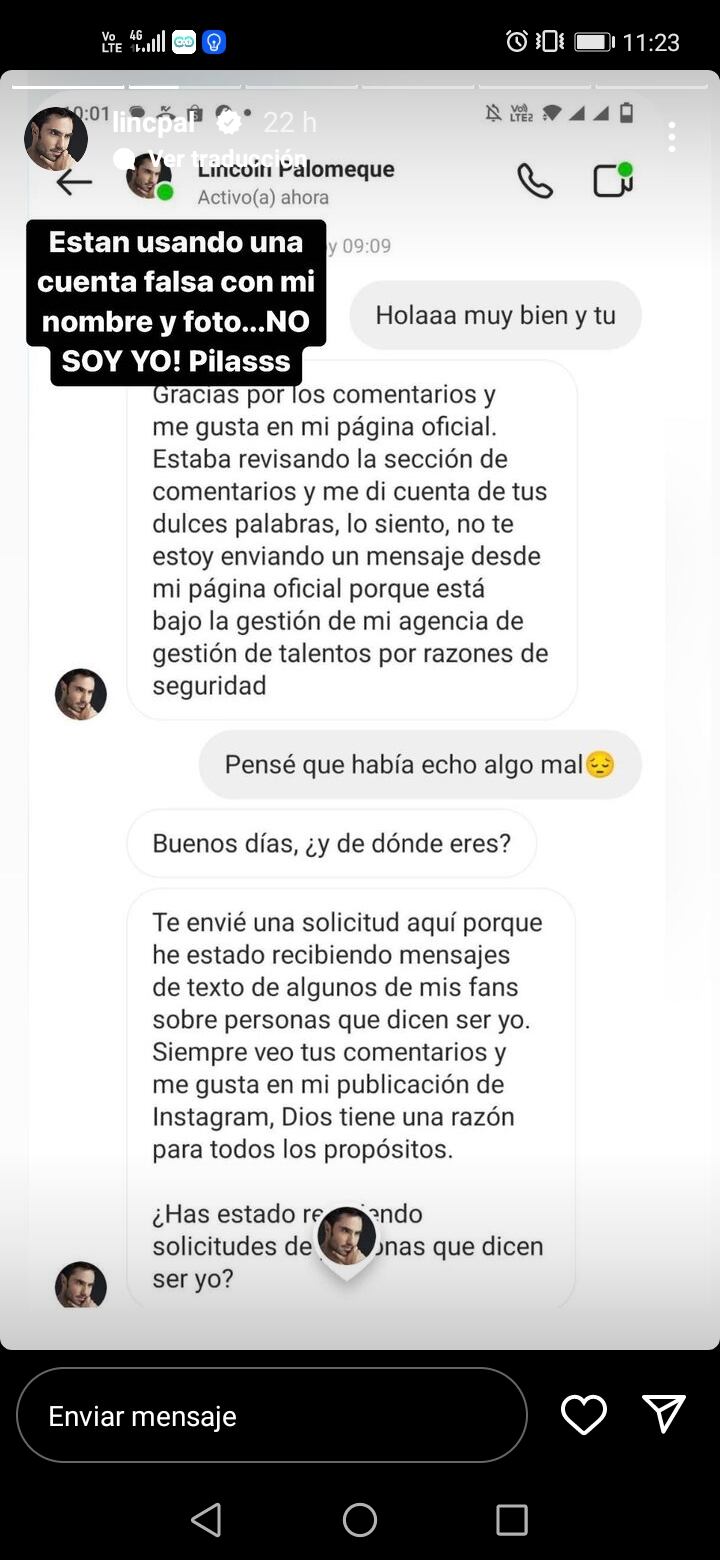Image resolution: width=720 pixels, height=1560 pixels.
Task: Like the story using the heart icon
Action: click(583, 1414)
